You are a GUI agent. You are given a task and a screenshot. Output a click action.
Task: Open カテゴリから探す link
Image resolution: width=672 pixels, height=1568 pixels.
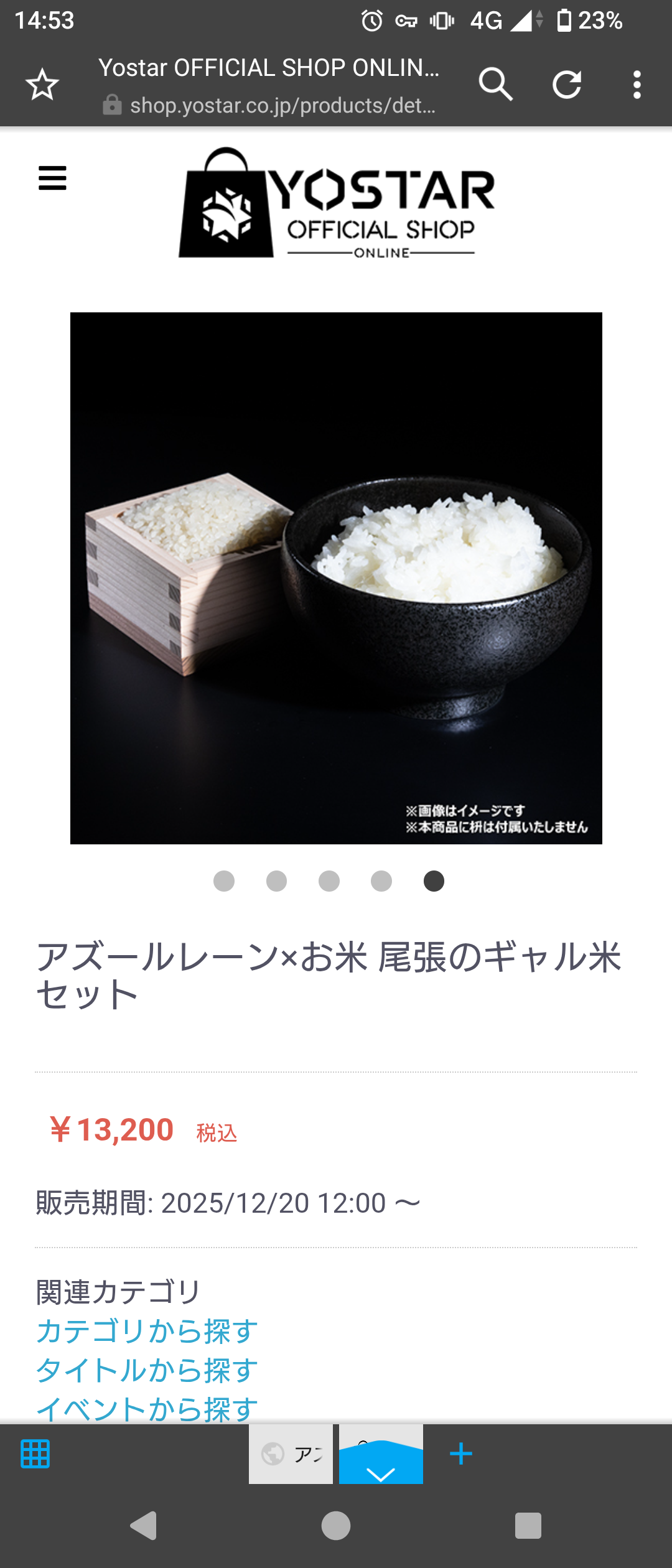(x=147, y=1332)
